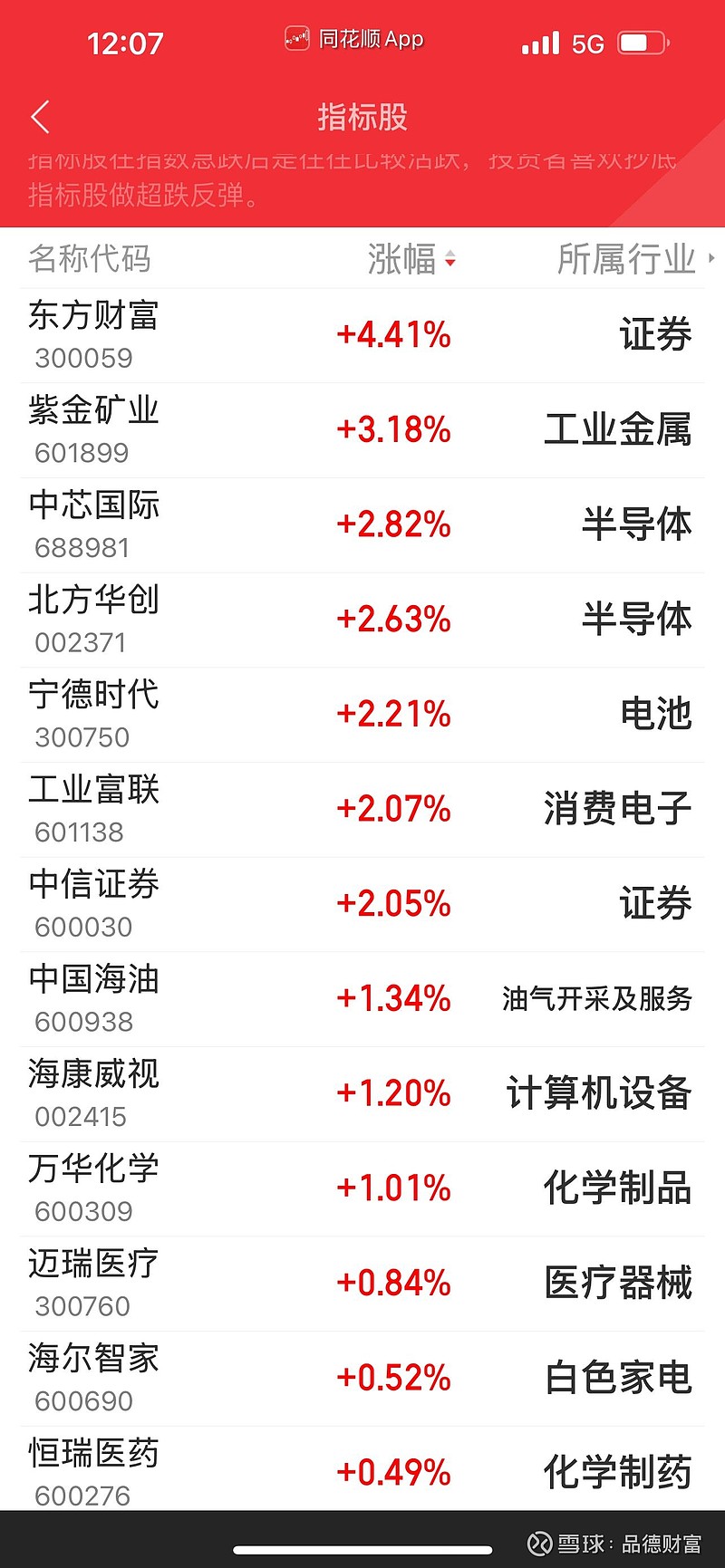Open 宁德时代 300750 quote page
The height and width of the screenshot is (1568, 725).
coord(362,715)
